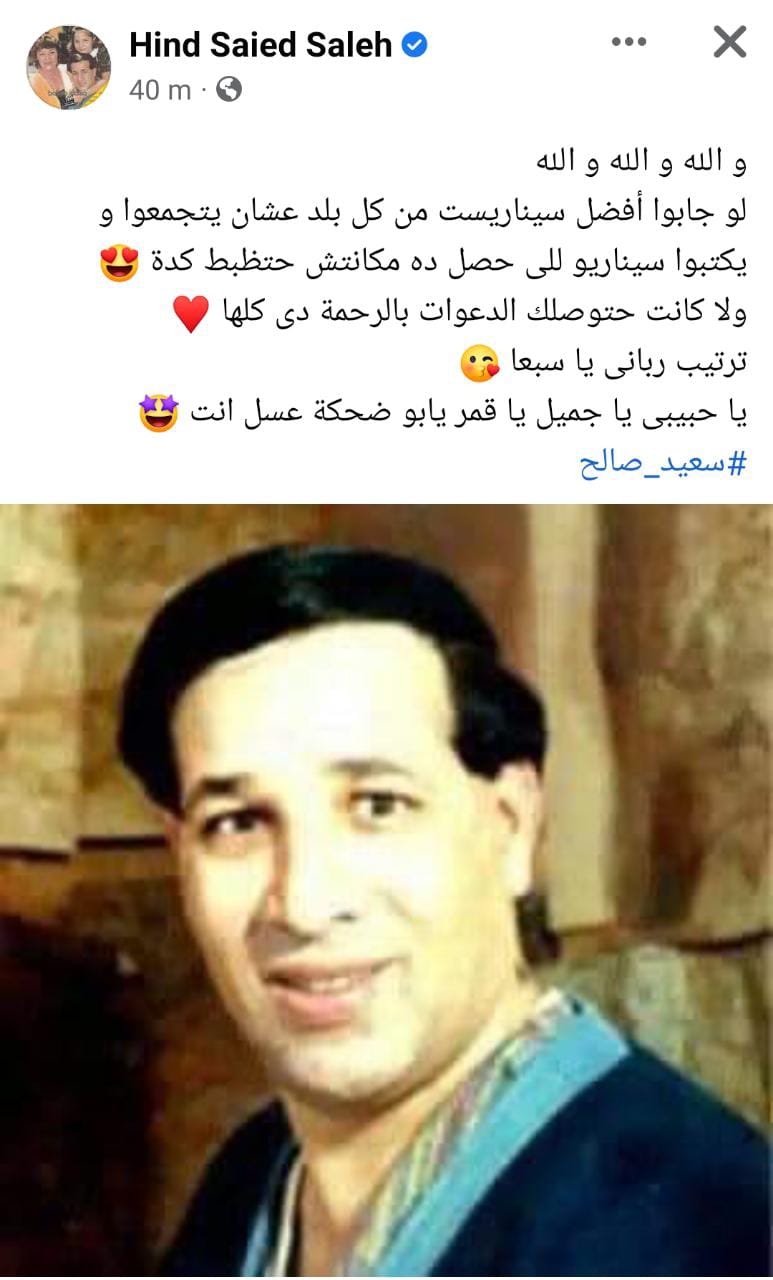
Task: Open the #سعيد_صالح hashtag
Action: (x=663, y=465)
